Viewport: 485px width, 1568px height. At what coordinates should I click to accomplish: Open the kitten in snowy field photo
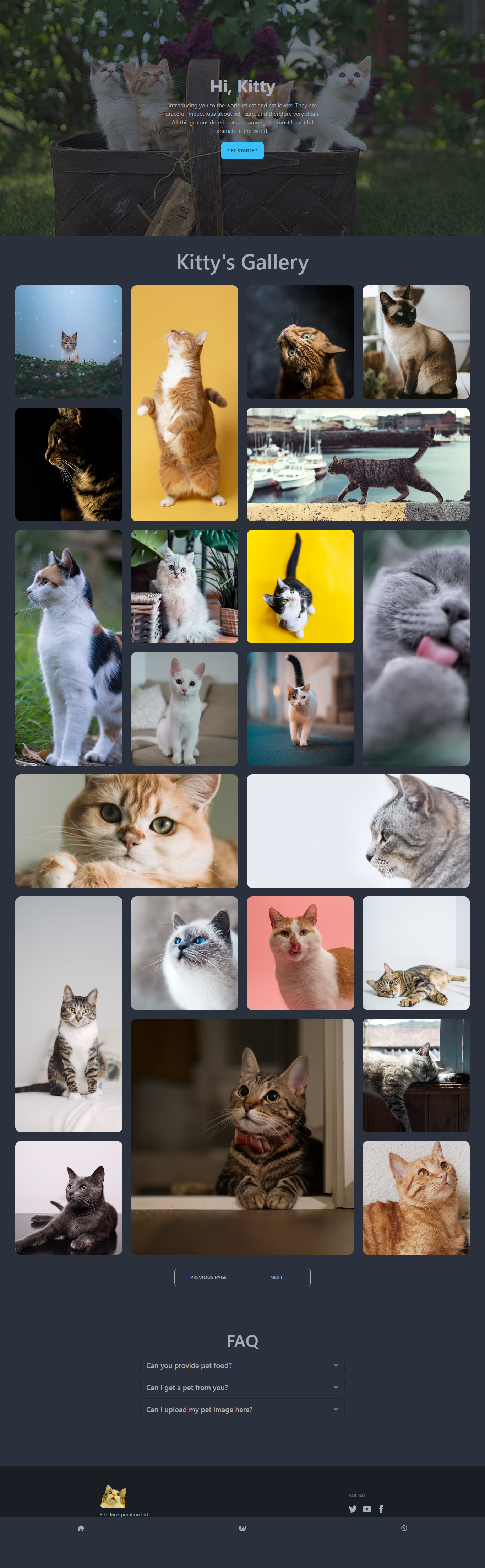69,342
